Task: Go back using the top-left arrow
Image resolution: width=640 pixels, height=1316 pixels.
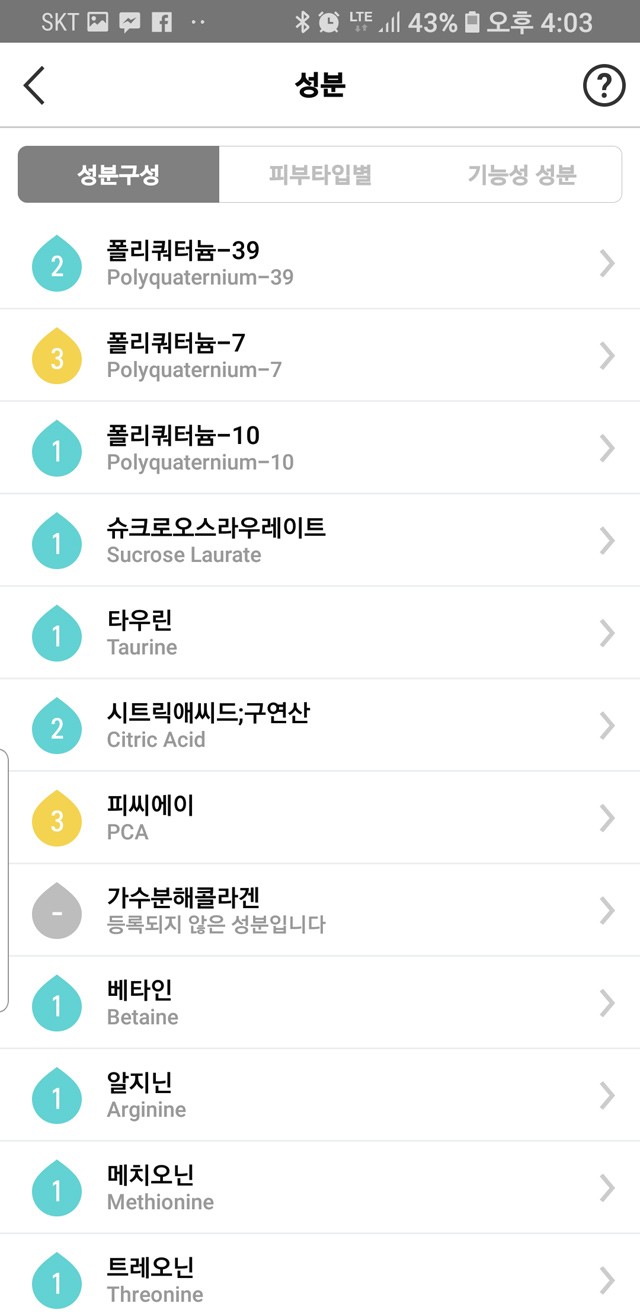Action: coord(35,86)
